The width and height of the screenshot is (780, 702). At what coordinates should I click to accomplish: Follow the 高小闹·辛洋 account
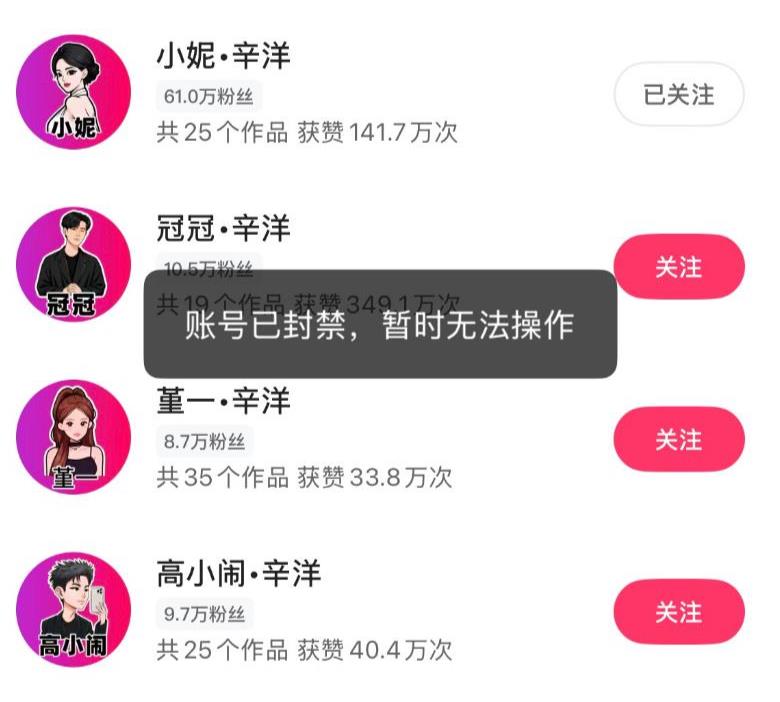tap(678, 611)
